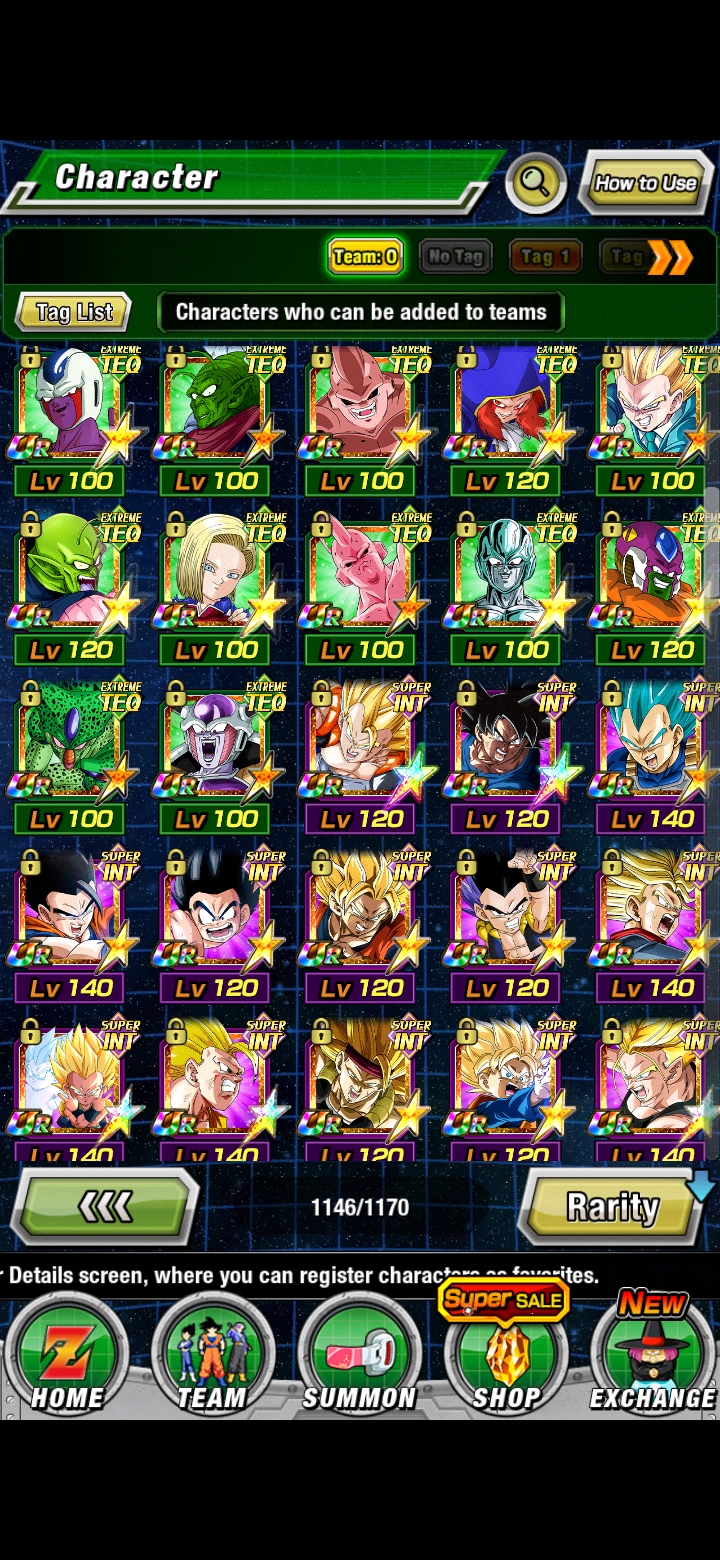The height and width of the screenshot is (1560, 720).
Task: Open the How to Use guide
Action: tap(646, 183)
